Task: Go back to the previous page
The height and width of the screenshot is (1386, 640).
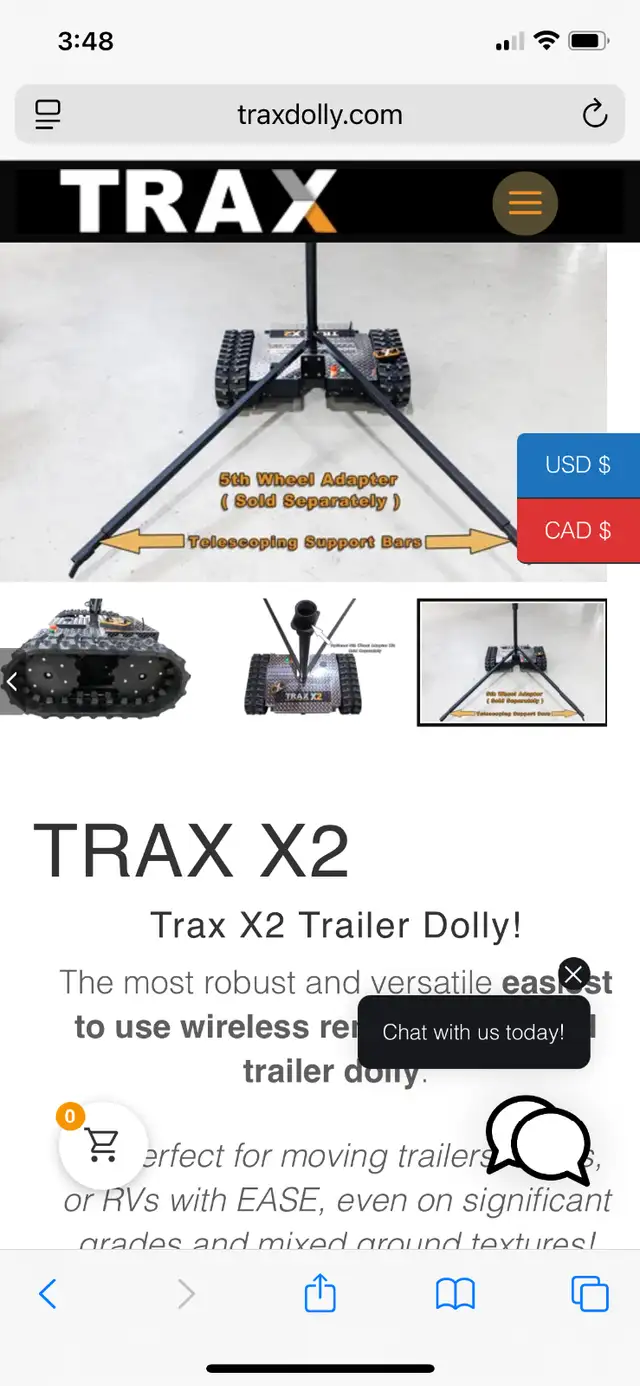Action: (47, 1295)
